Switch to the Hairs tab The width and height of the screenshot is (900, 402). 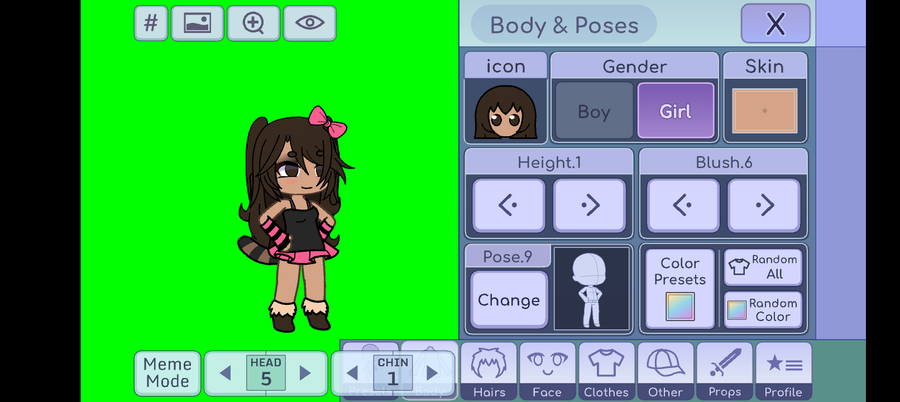[489, 371]
